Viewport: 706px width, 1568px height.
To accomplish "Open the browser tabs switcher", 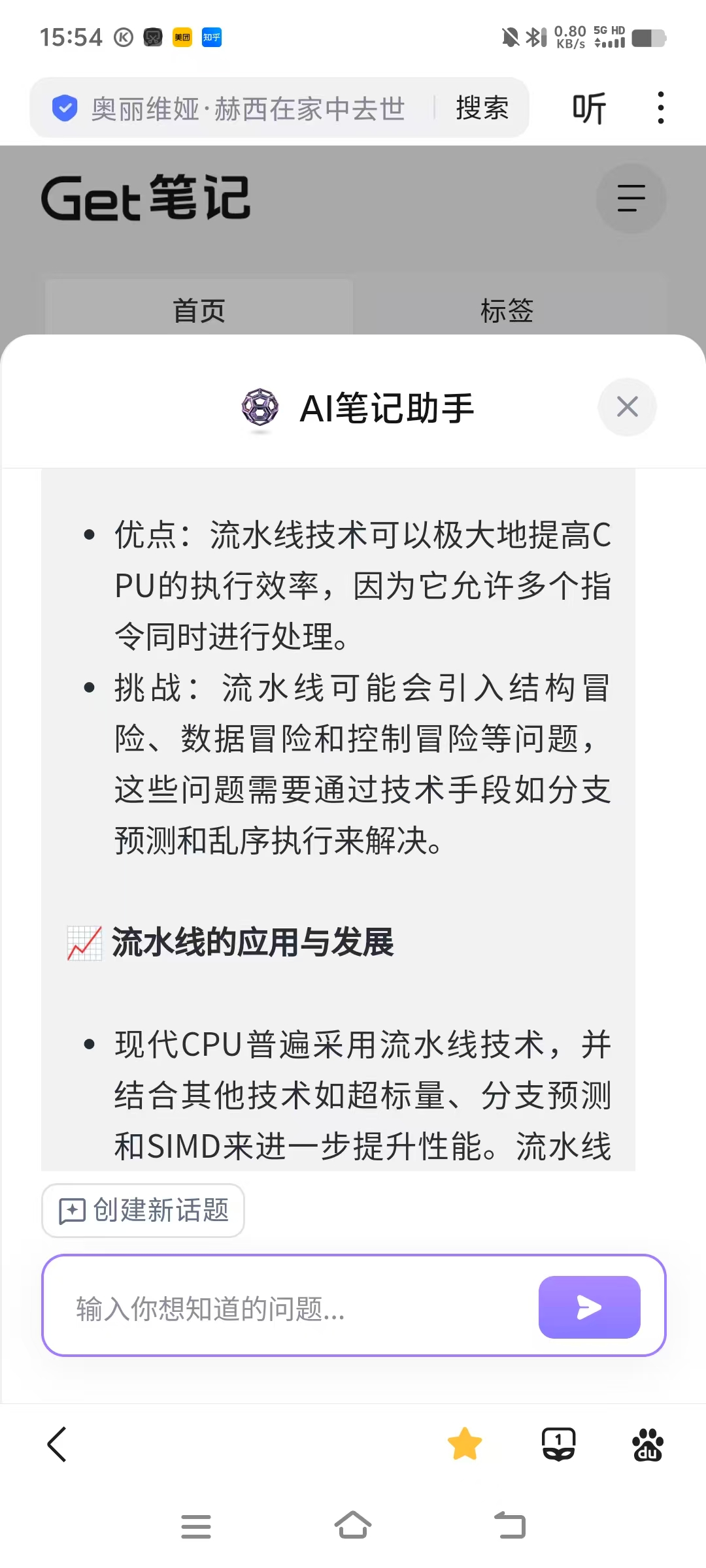I will point(558,1444).
